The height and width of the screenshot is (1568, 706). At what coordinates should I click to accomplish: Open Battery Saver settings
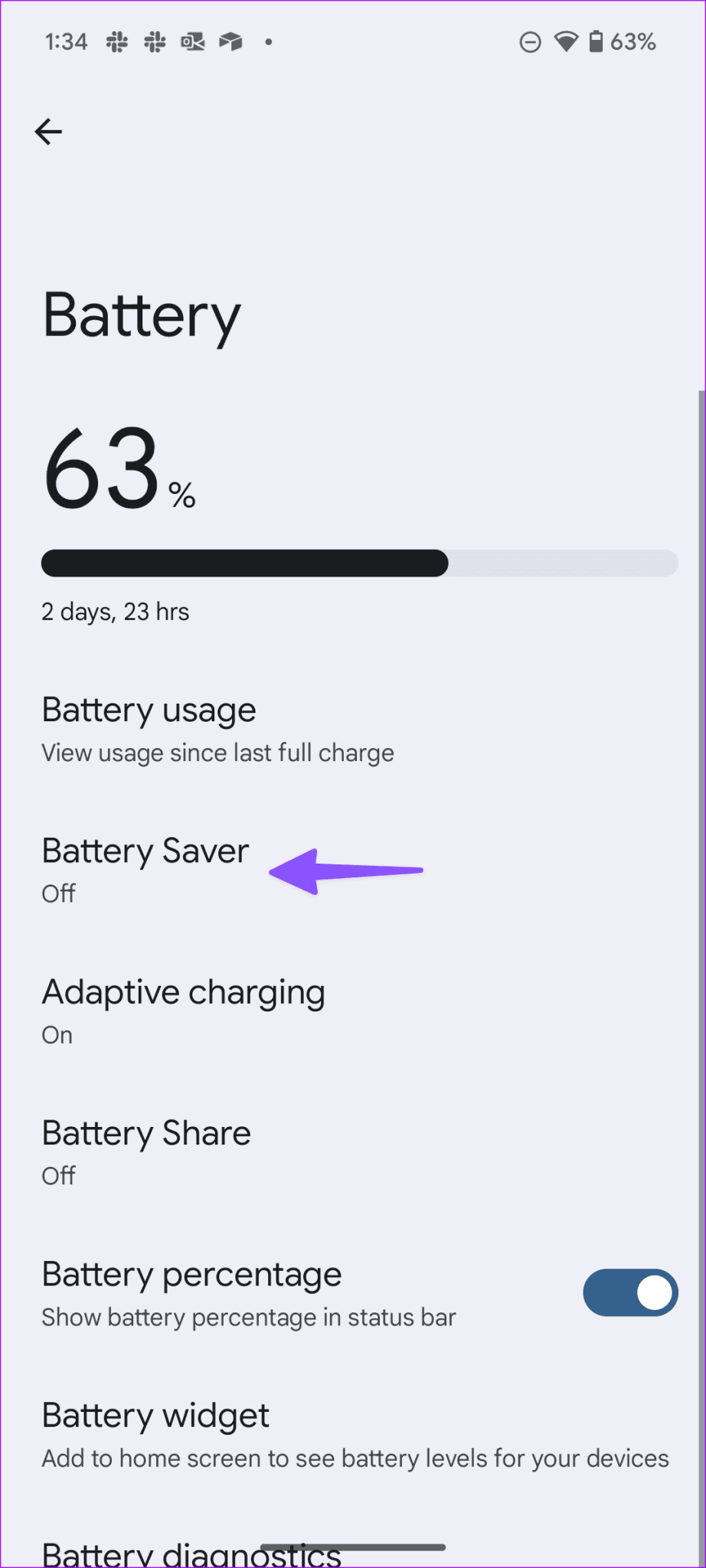pos(145,870)
